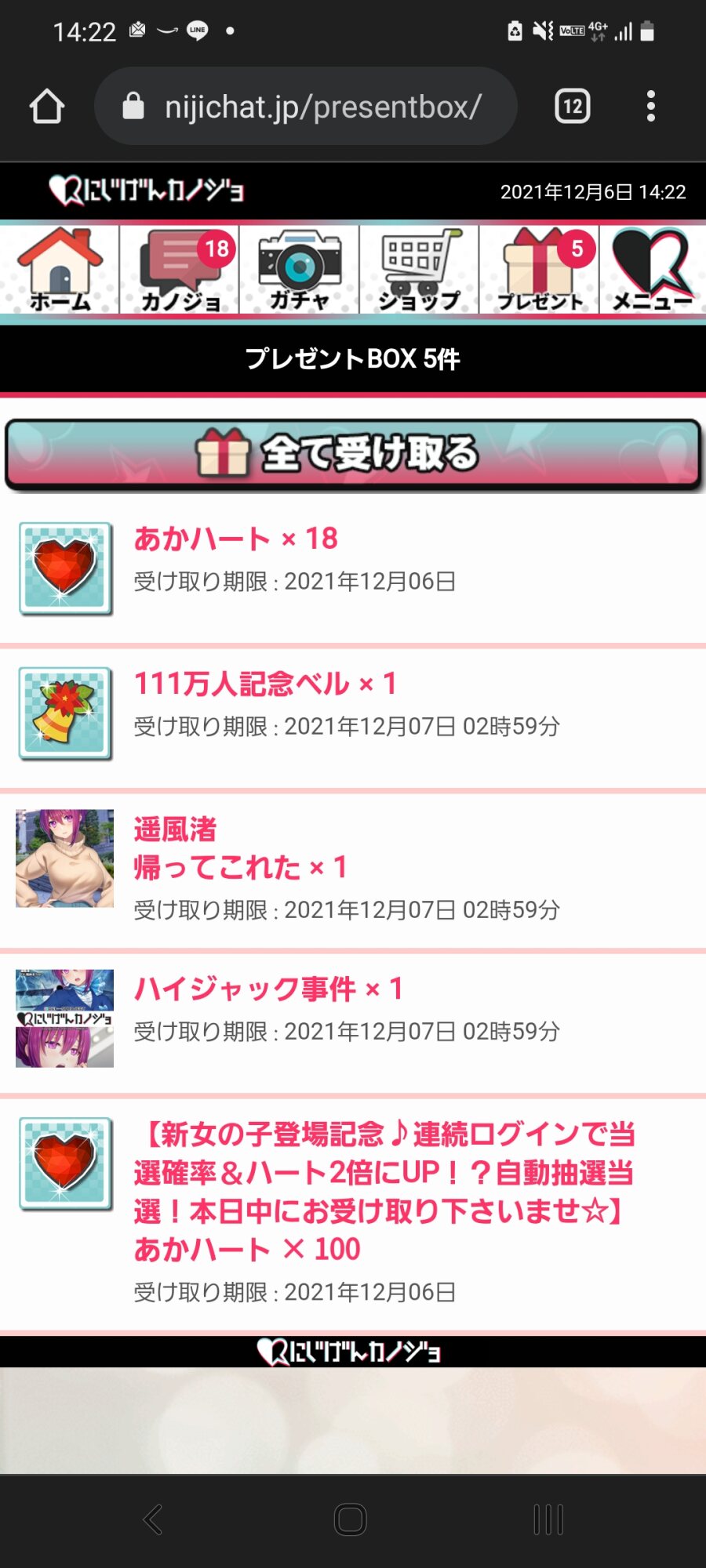706x1568 pixels.
Task: Open the browser overflow menu
Action: (650, 107)
